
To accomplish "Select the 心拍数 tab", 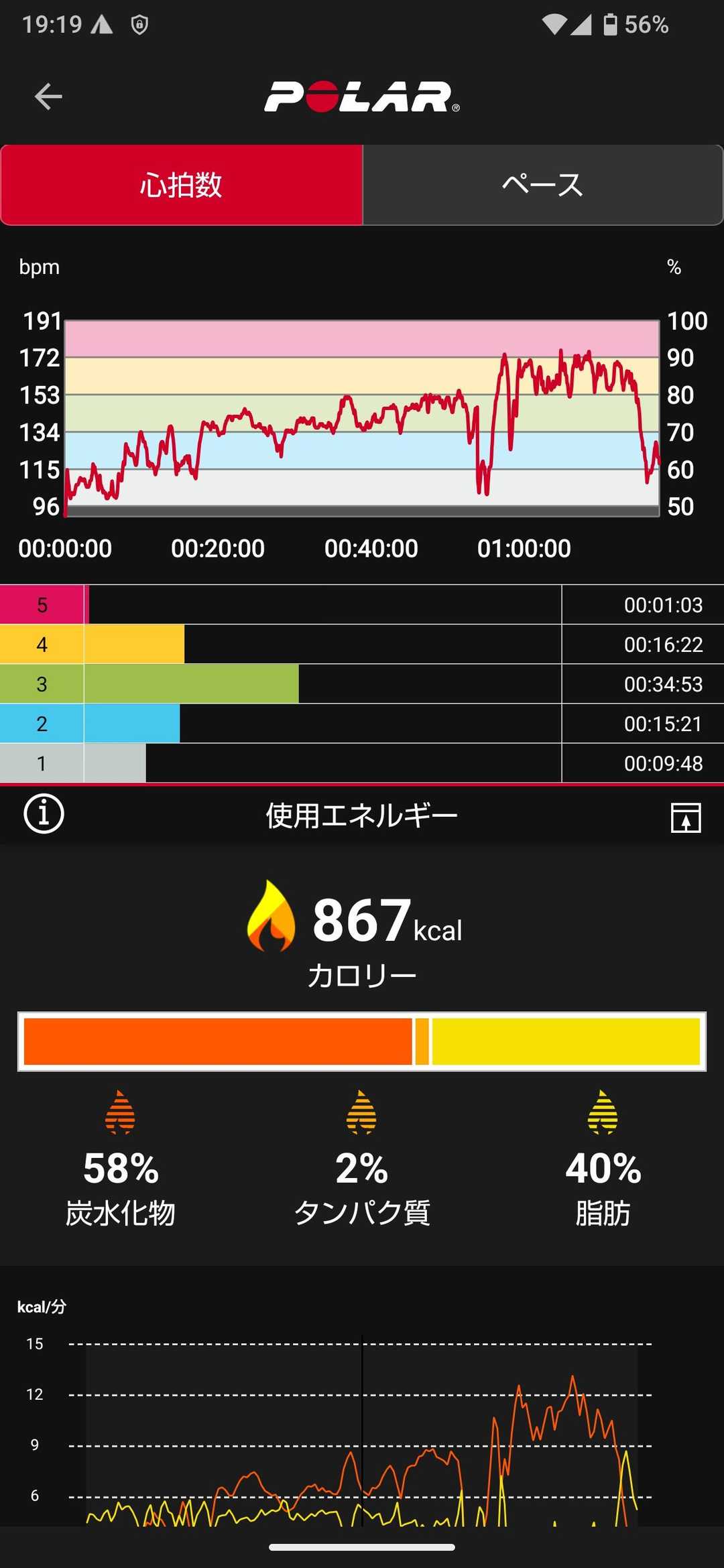I will point(181,185).
